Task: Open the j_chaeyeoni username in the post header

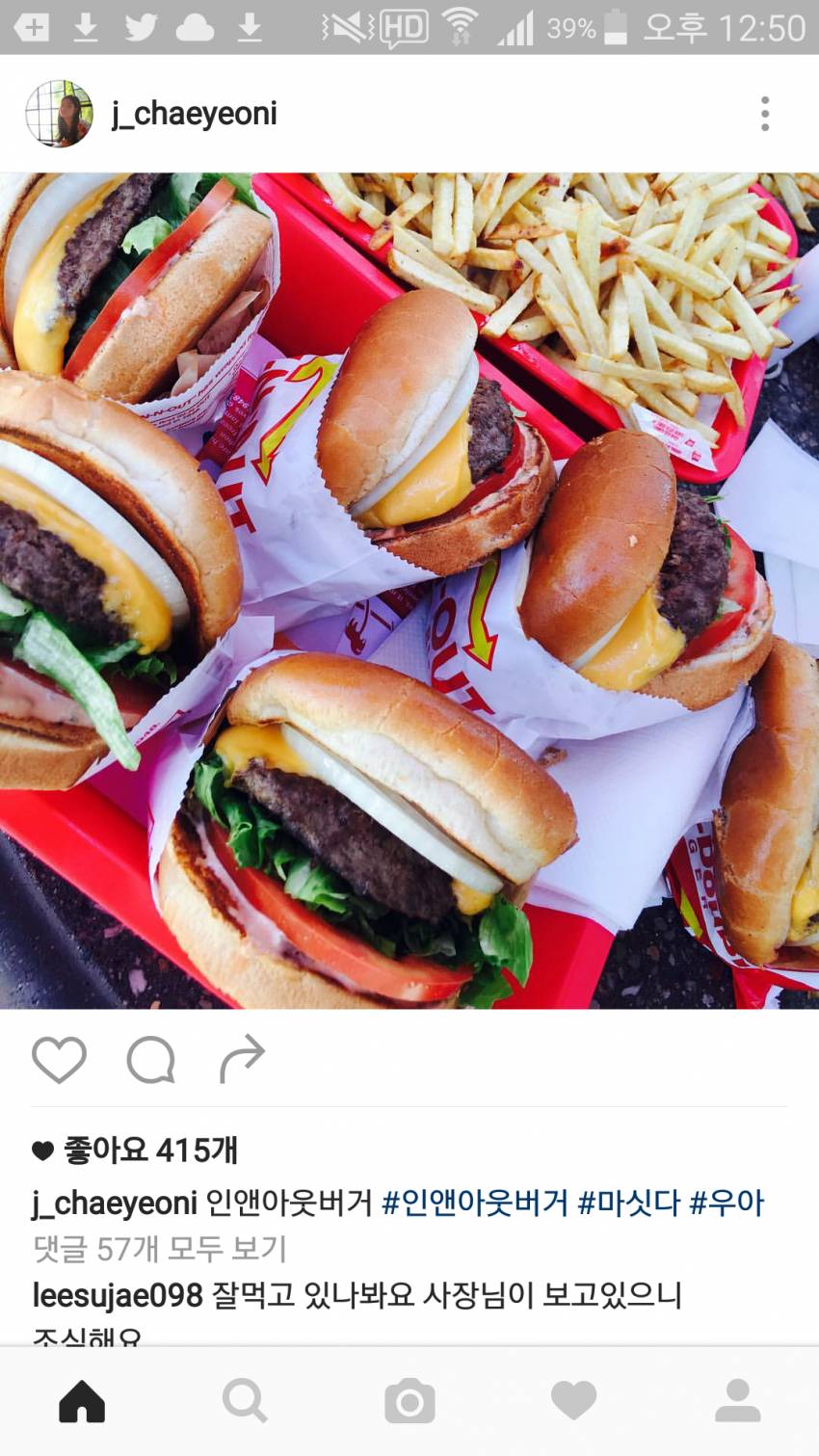Action: (194, 114)
